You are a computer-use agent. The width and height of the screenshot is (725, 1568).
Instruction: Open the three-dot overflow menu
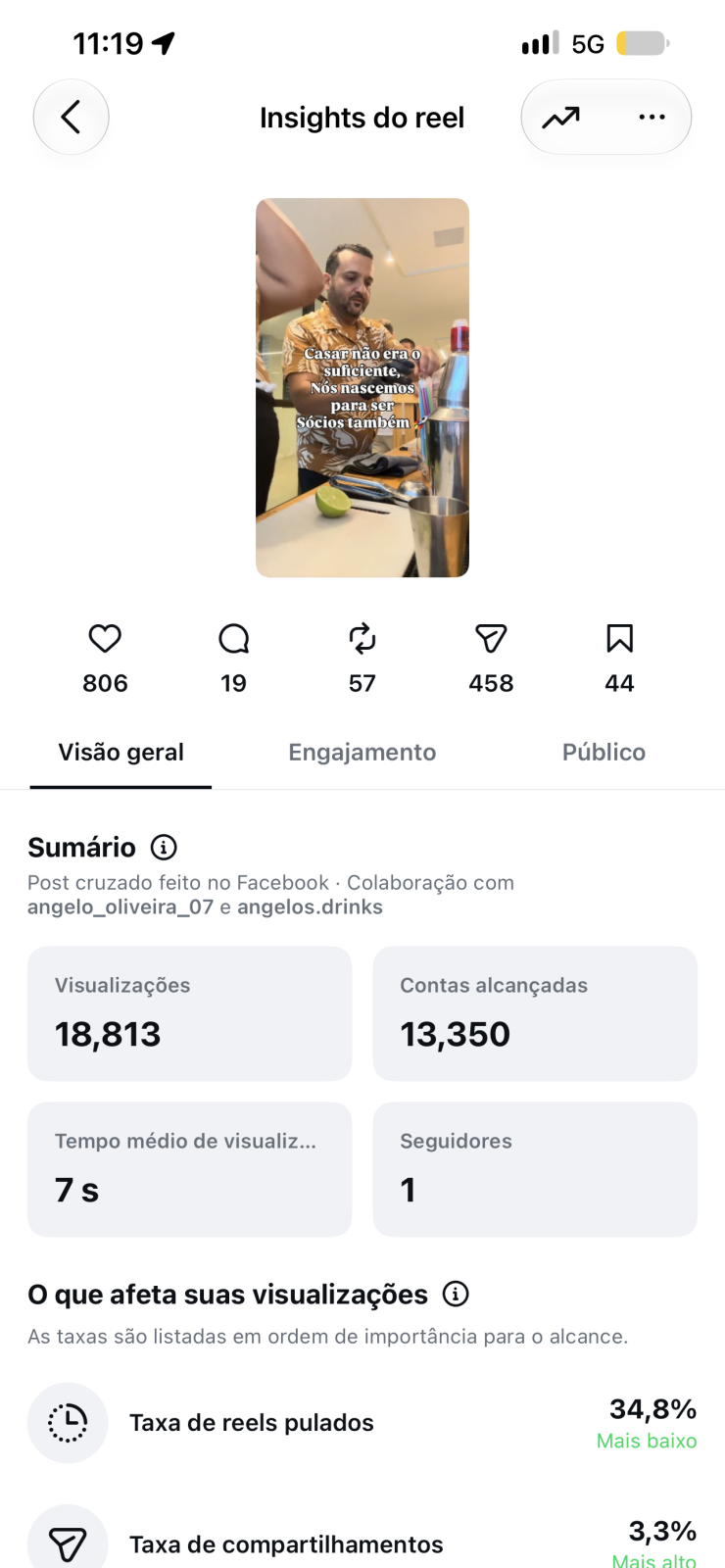click(x=652, y=118)
